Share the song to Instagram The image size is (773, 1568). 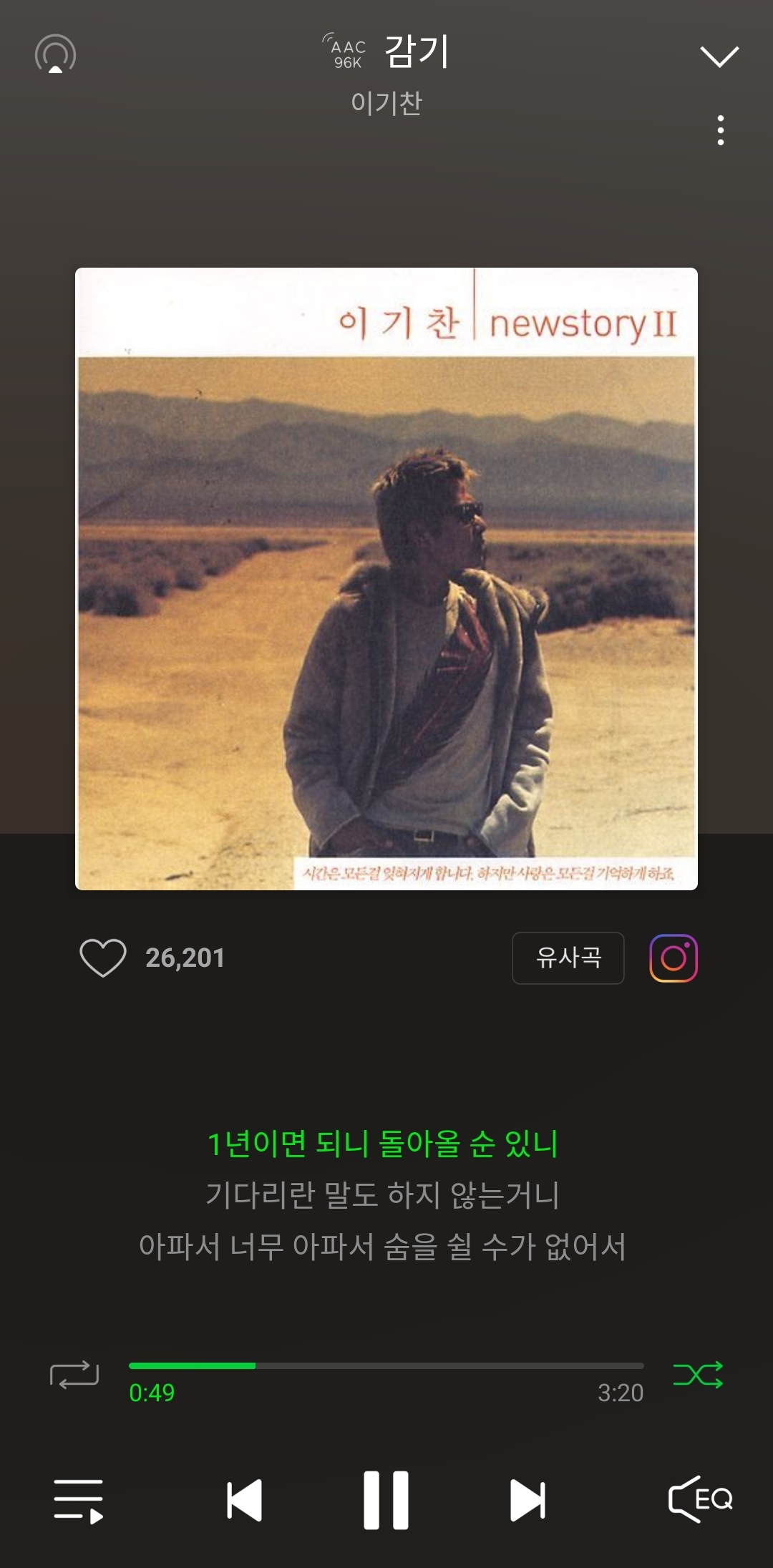[674, 958]
